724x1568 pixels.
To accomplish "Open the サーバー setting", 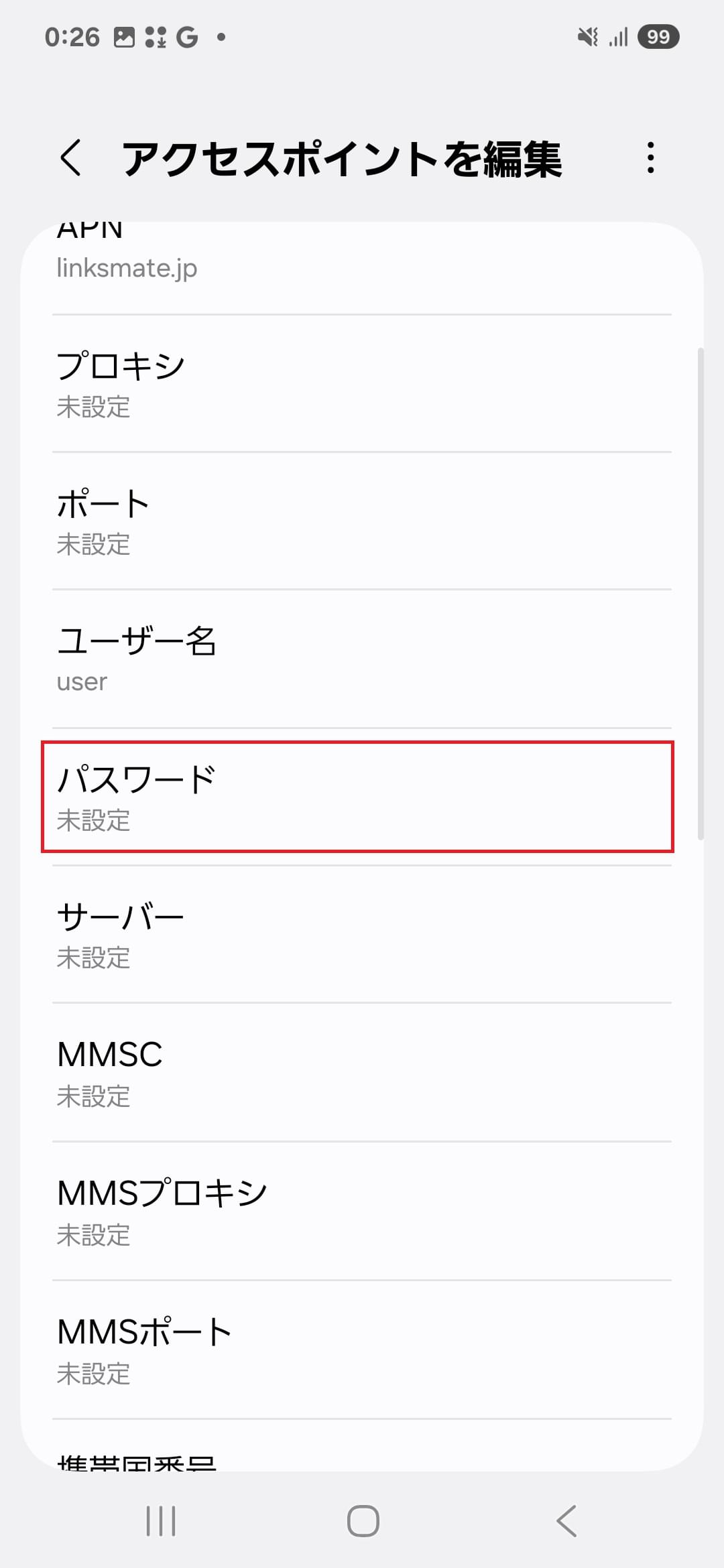I will click(362, 935).
